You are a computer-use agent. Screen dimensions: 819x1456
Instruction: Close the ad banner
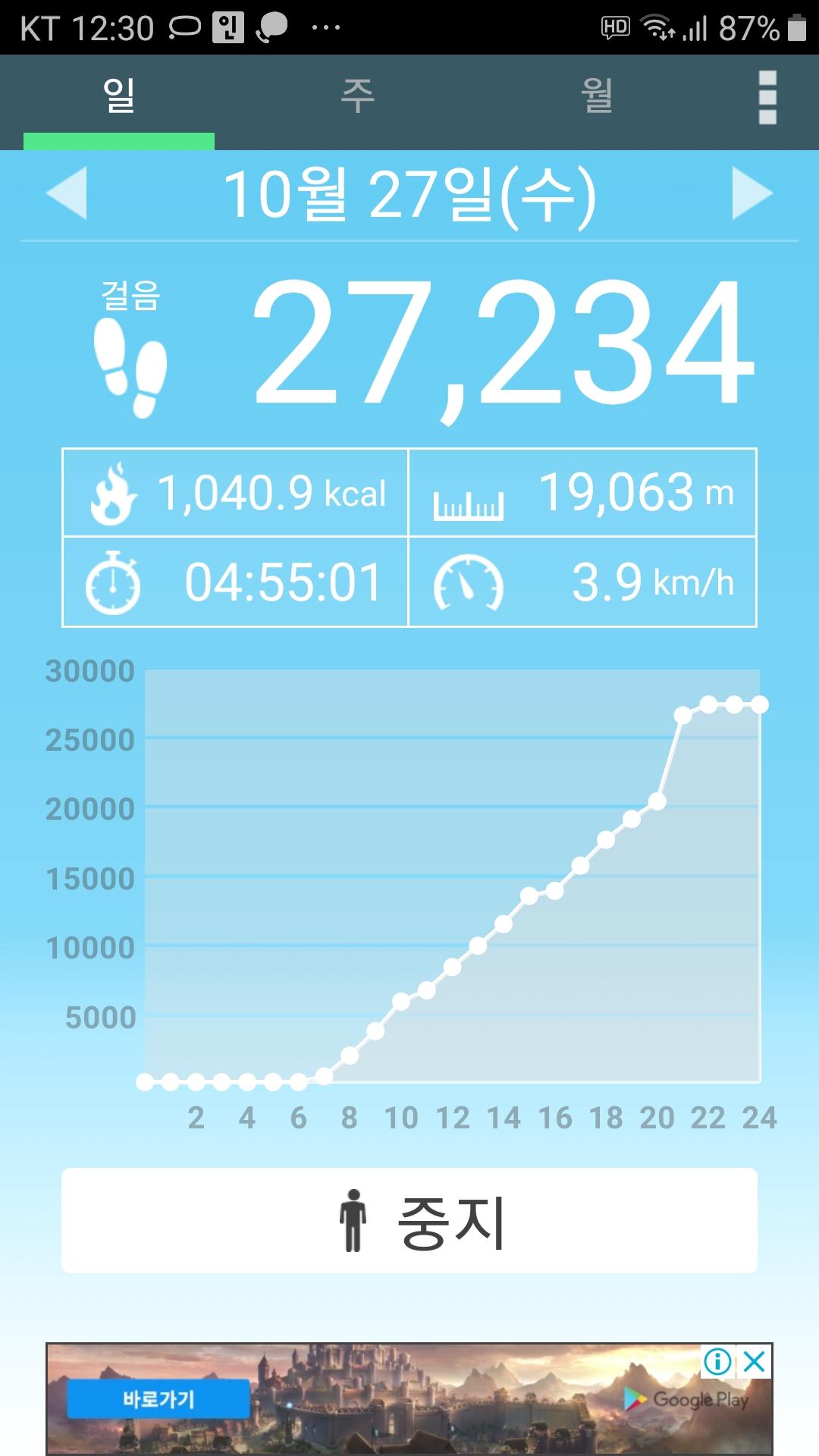click(x=755, y=1362)
